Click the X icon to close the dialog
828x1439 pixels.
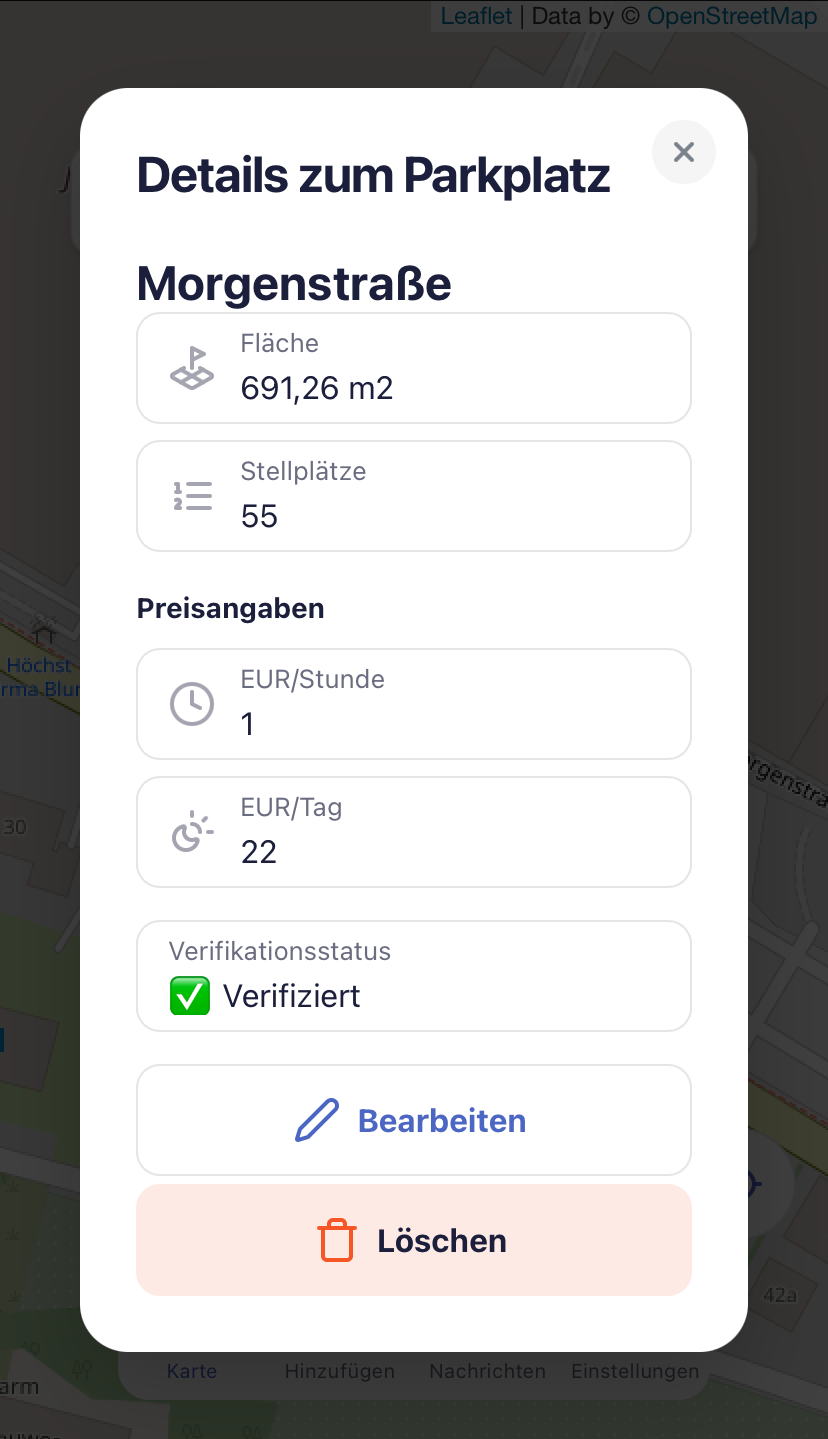tap(683, 152)
